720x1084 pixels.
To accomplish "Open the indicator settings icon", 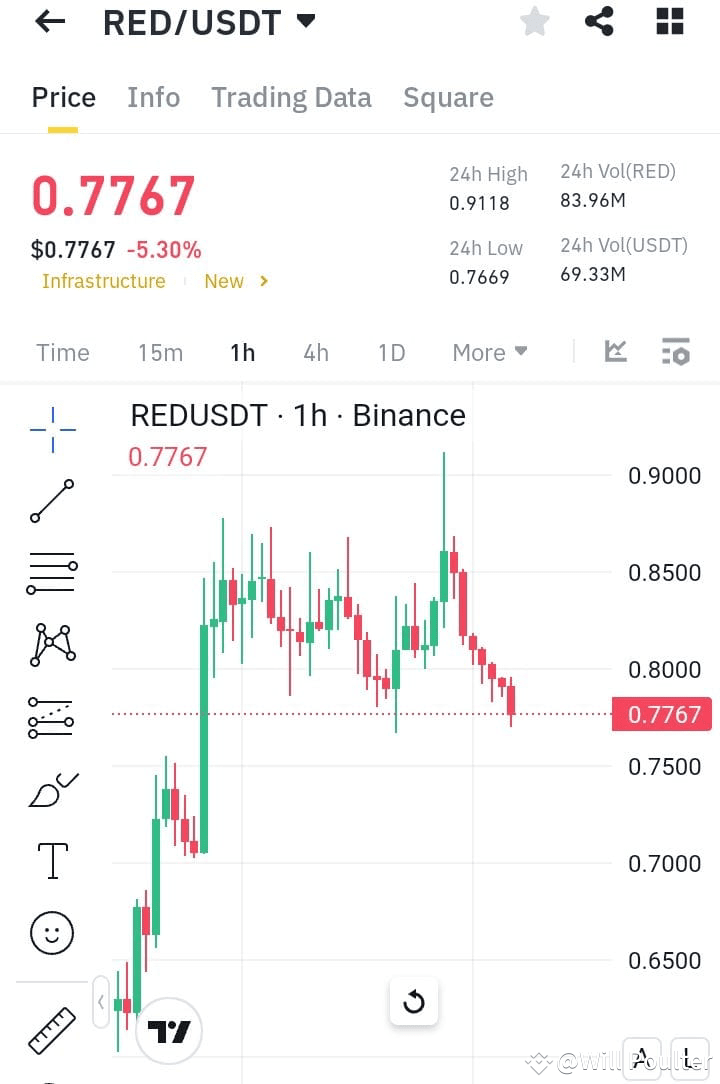I will pyautogui.click(x=676, y=352).
